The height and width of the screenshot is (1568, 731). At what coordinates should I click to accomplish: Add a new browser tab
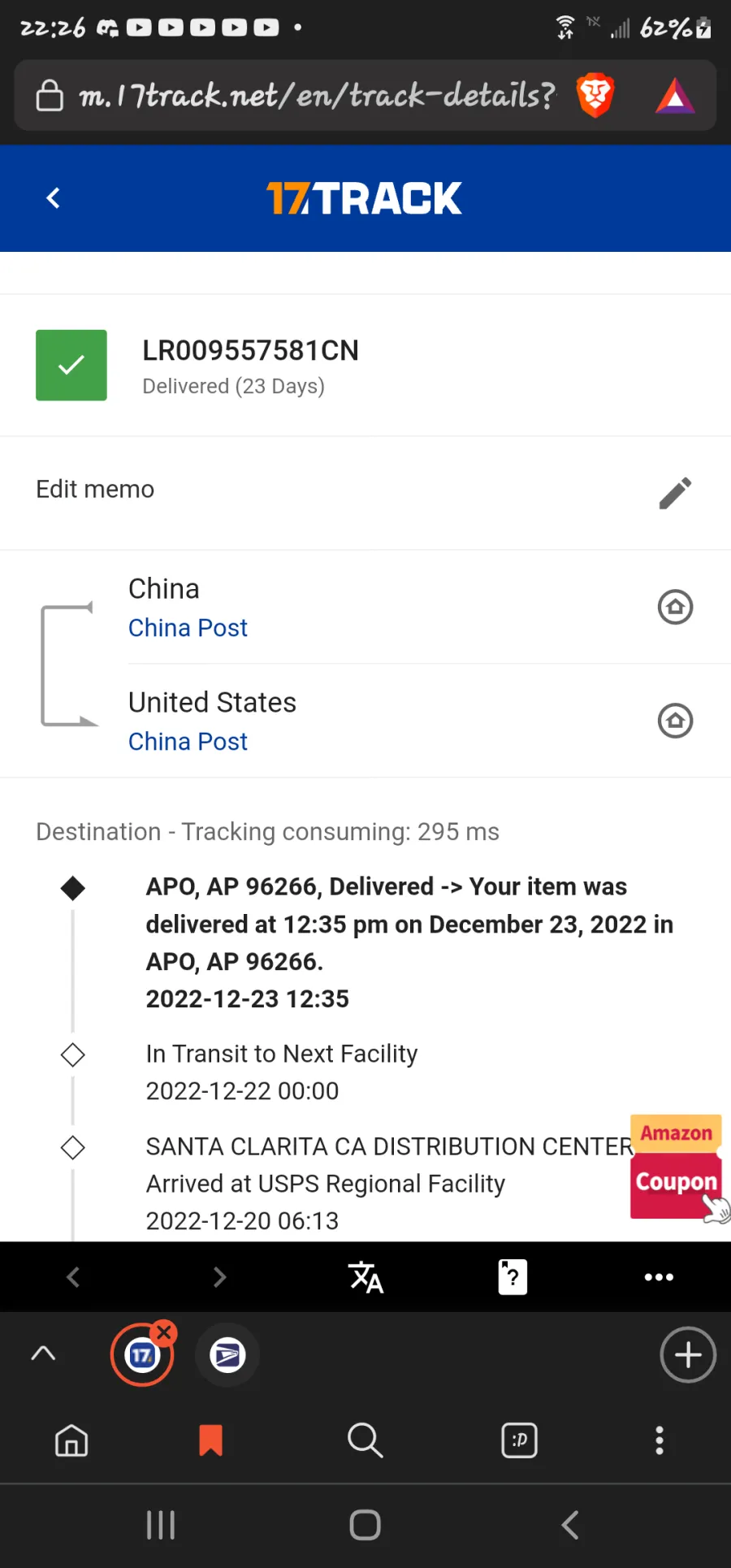click(x=688, y=1355)
